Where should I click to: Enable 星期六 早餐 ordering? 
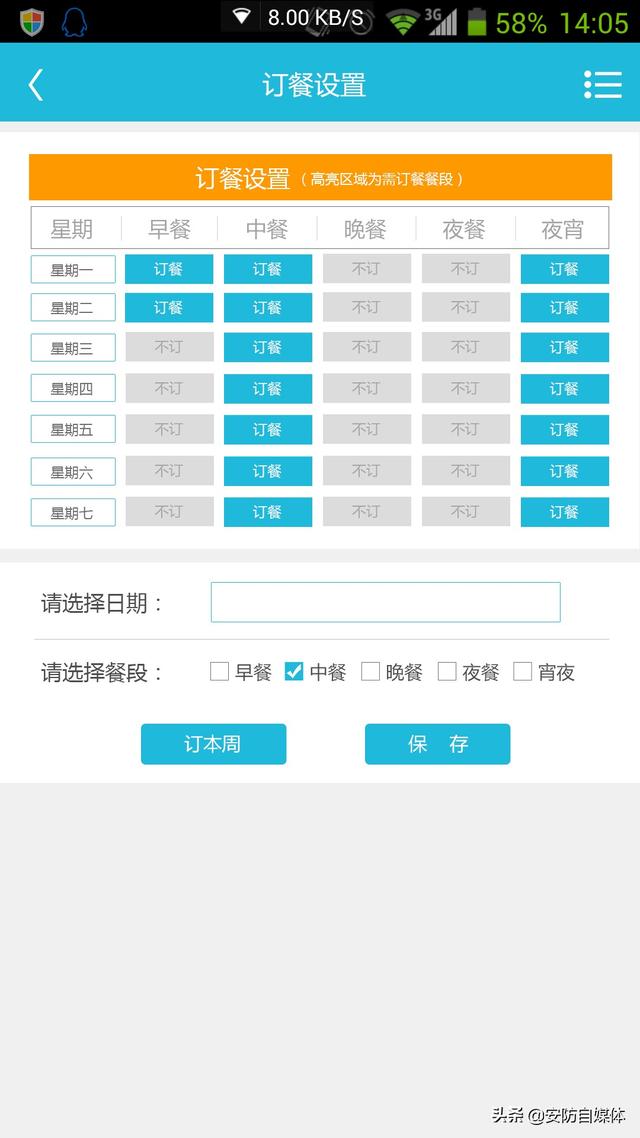[169, 471]
